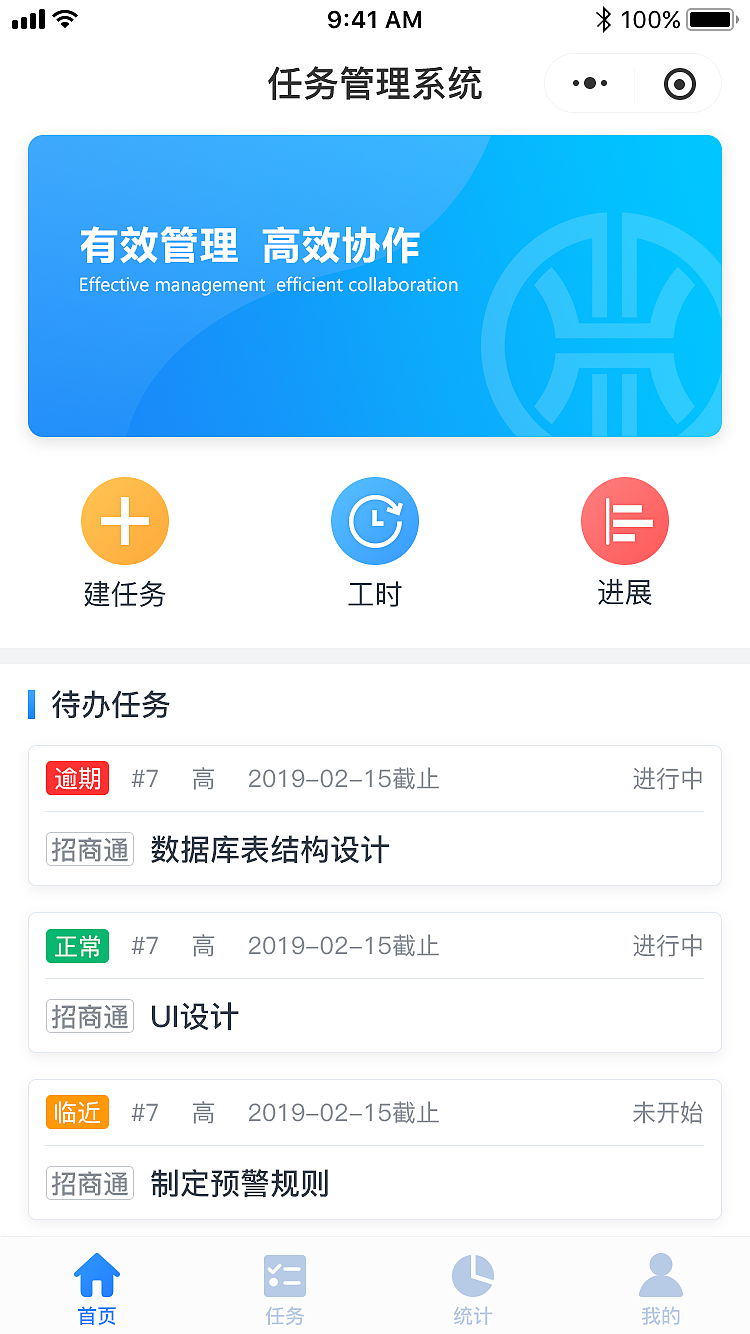The height and width of the screenshot is (1334, 750).
Task: Switch to the 统计 tab
Action: (x=472, y=1288)
